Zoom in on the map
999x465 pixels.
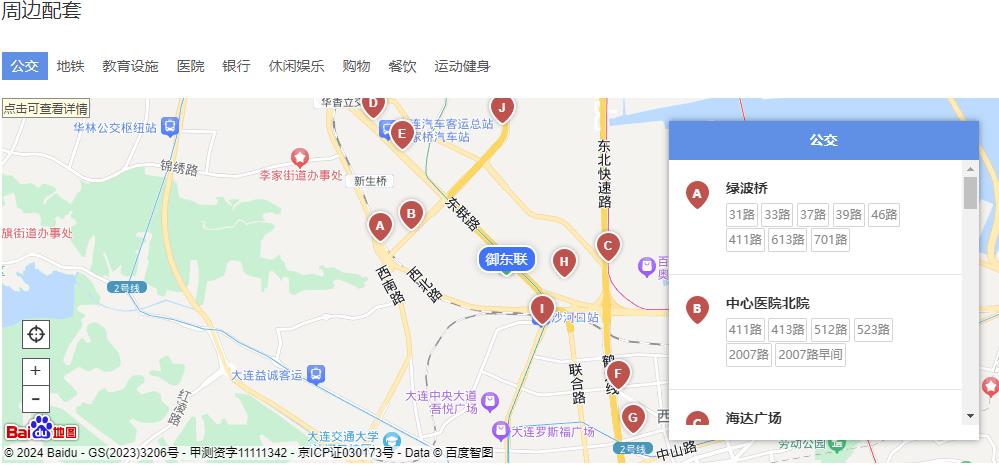[36, 371]
